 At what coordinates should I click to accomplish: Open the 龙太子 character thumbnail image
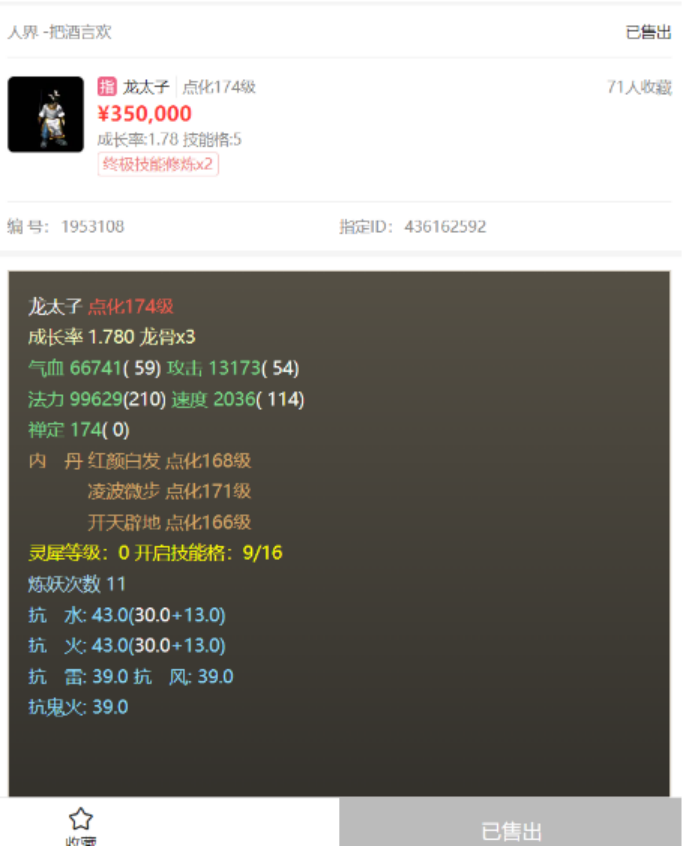pyautogui.click(x=46, y=115)
